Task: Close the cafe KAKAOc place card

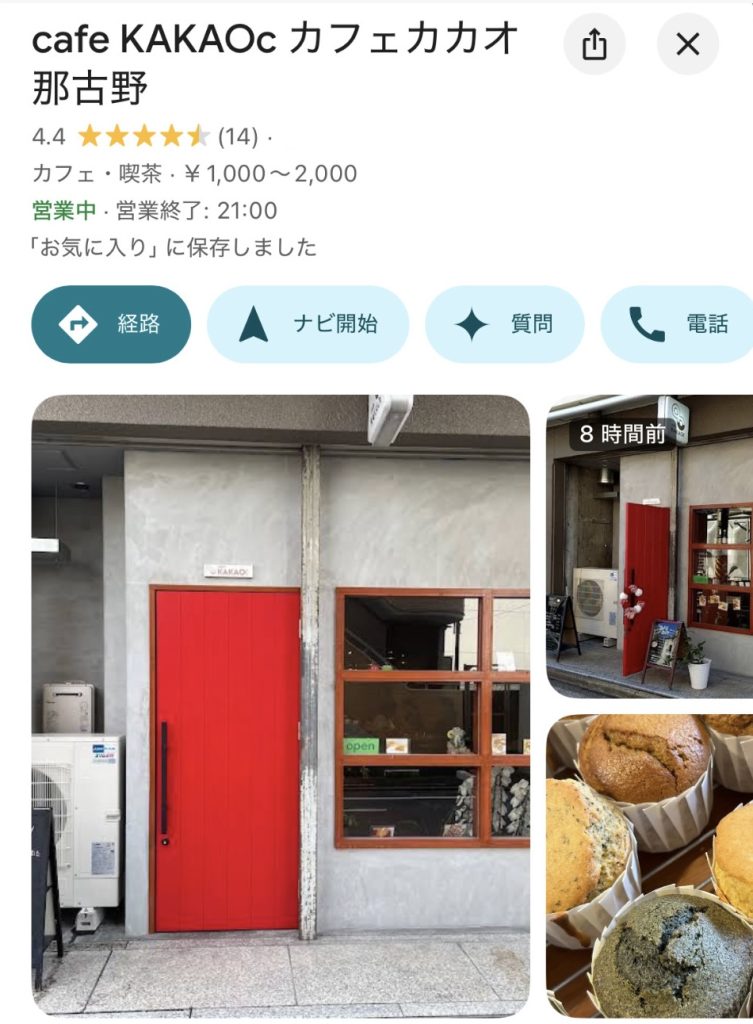Action: tap(687, 45)
